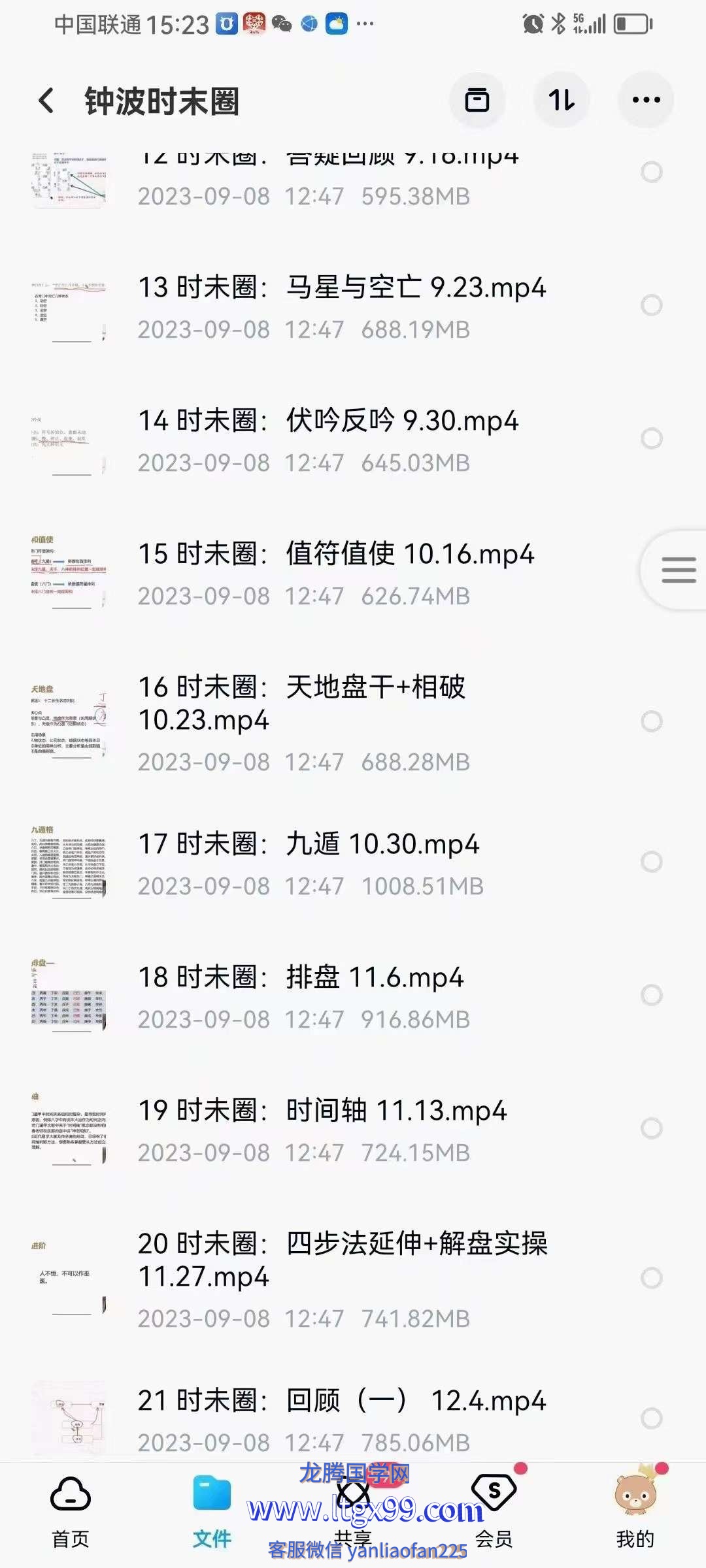The height and width of the screenshot is (1568, 706).
Task: Open the transfer list icon
Action: click(477, 100)
